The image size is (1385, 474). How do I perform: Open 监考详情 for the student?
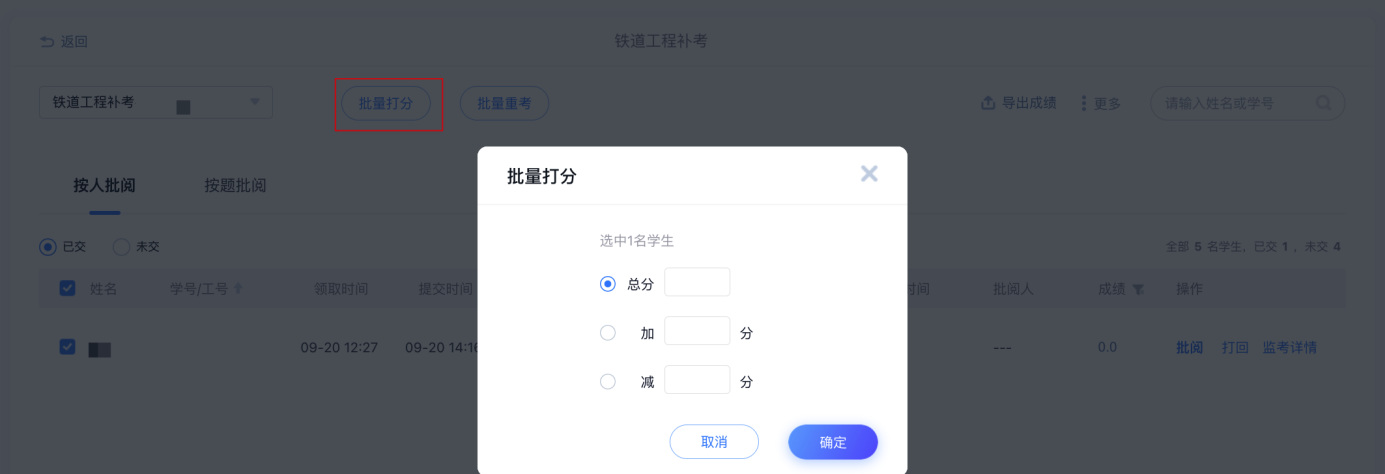click(x=1289, y=348)
